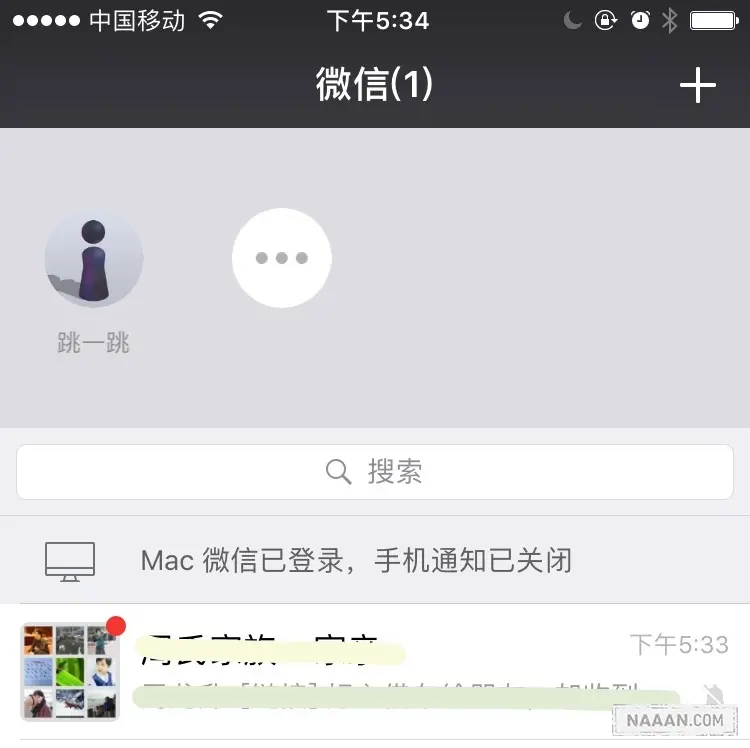Tap the 搜索 search box
Image resolution: width=750 pixels, height=748 pixels.
[375, 472]
